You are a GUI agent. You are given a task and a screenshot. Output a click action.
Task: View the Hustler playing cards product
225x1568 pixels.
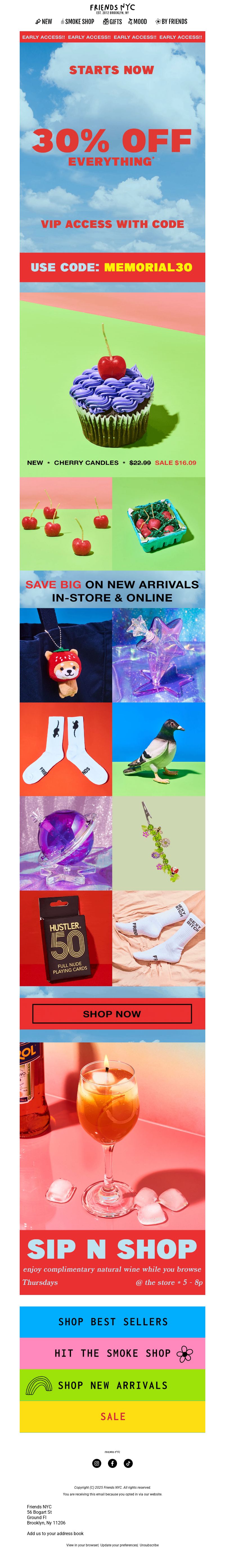click(66, 938)
